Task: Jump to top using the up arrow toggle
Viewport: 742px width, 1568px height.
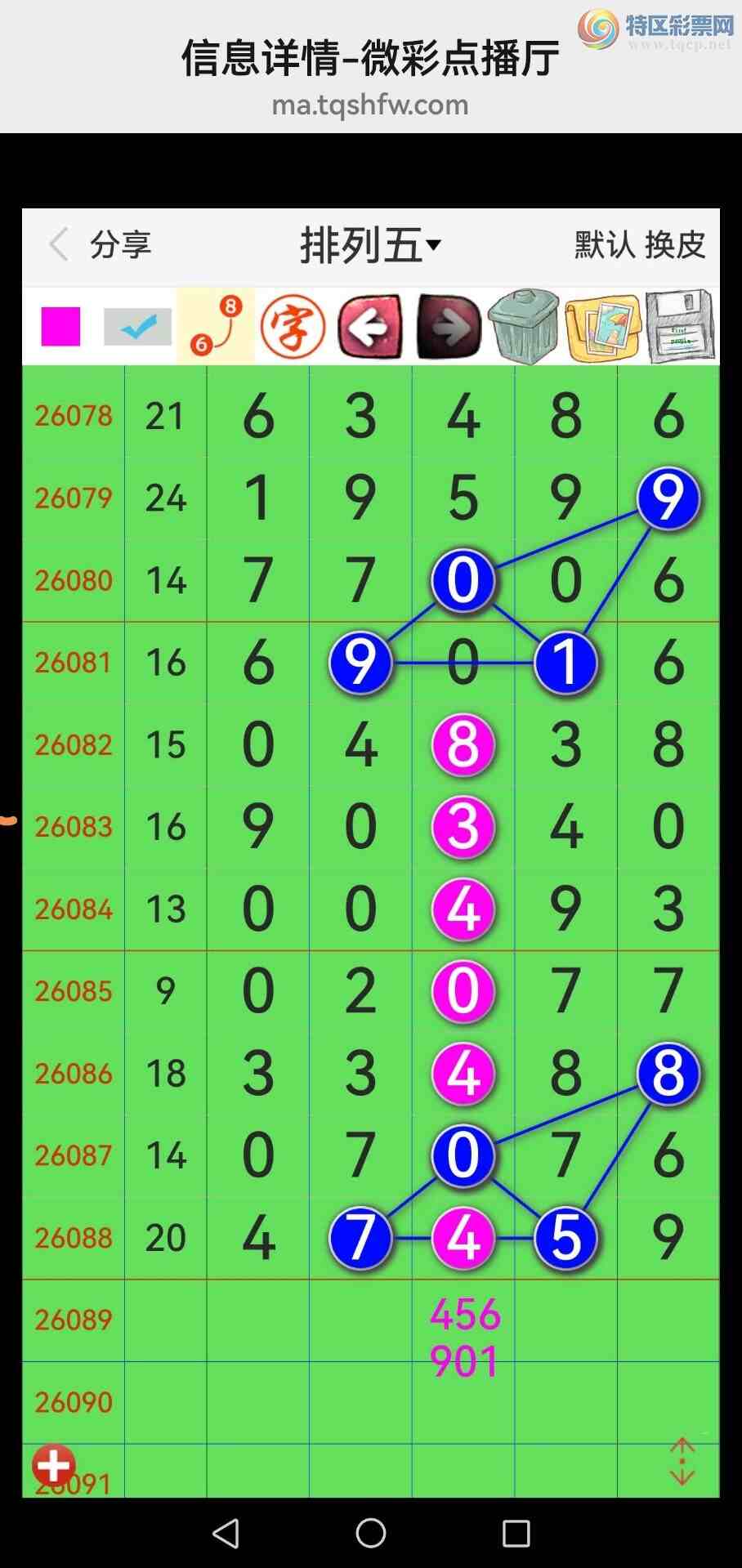Action: point(681,1448)
